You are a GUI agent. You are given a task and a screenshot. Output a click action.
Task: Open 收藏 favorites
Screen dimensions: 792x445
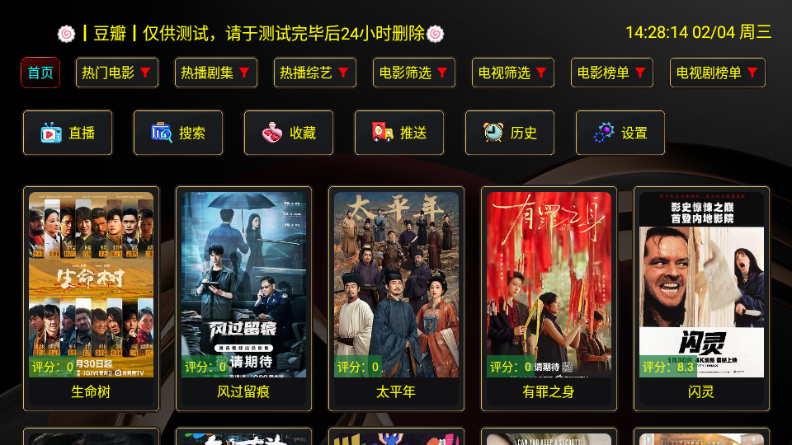[289, 133]
